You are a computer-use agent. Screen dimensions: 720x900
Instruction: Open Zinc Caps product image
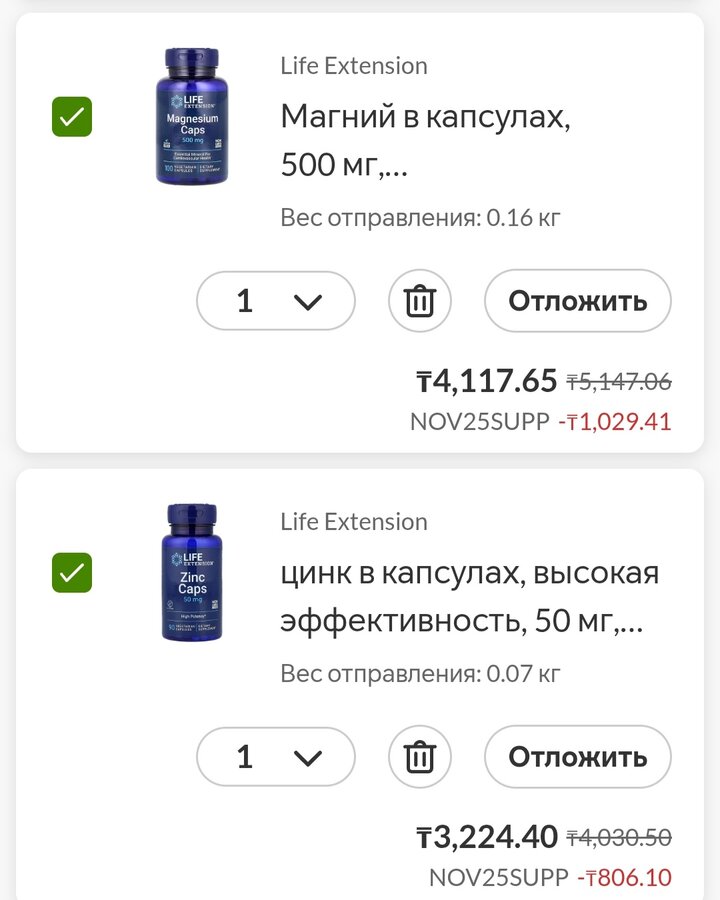coord(191,573)
